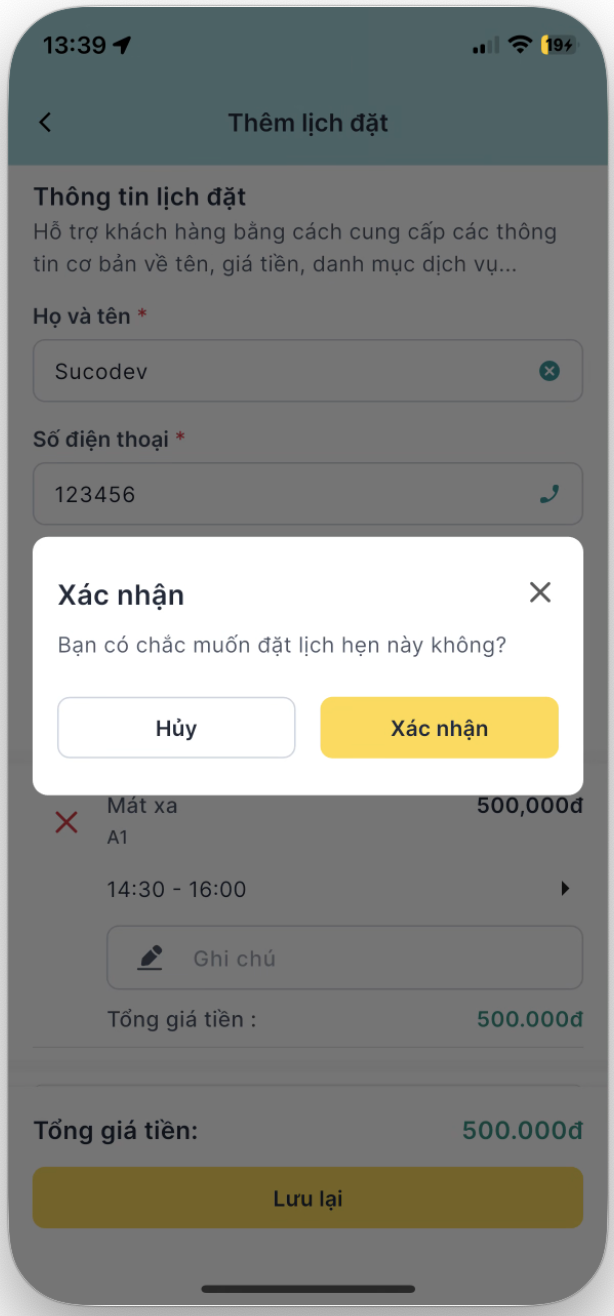The width and height of the screenshot is (614, 1316).
Task: Close the Xác nhận dialog with X
Action: tap(540, 592)
